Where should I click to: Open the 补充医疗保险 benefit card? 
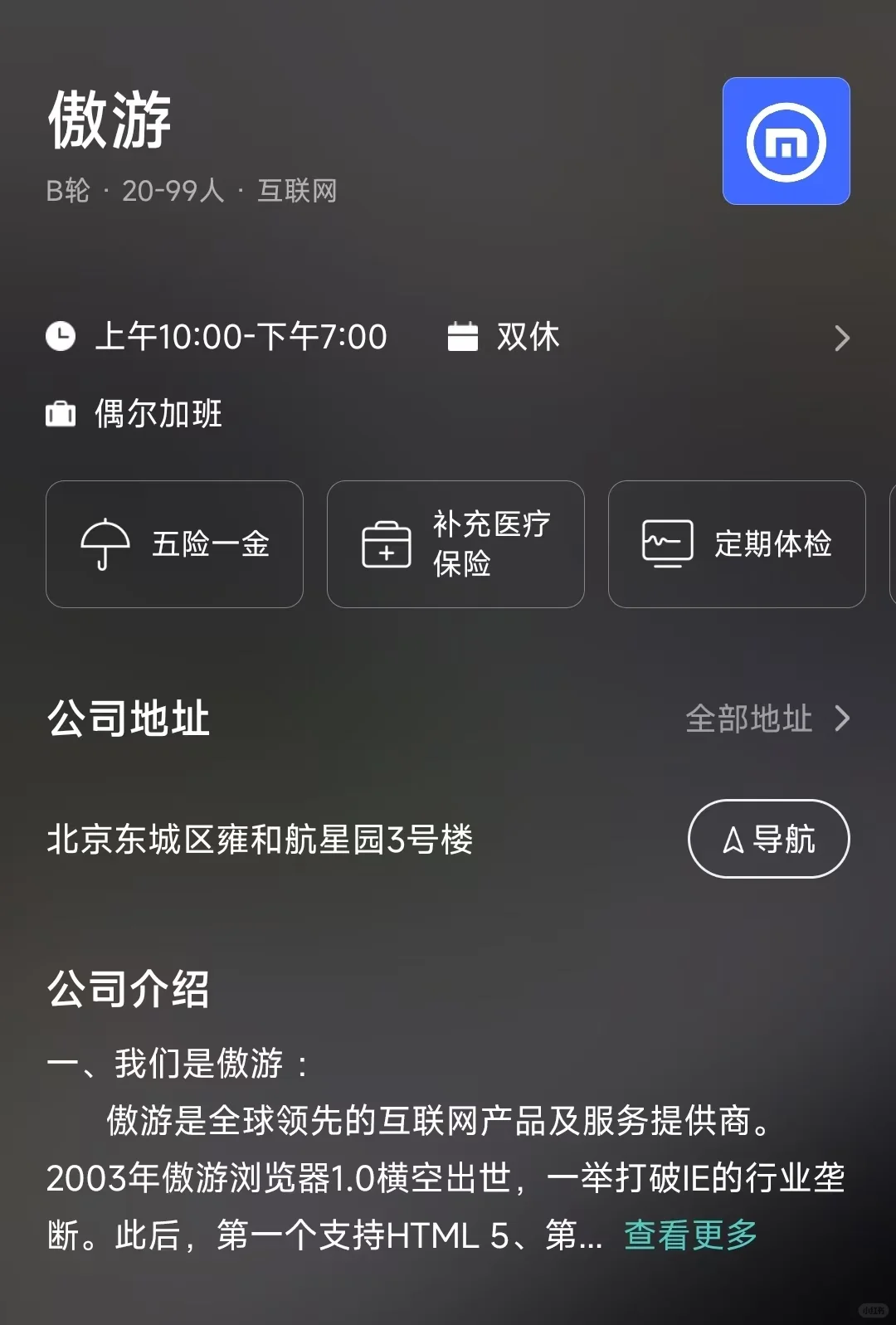tap(455, 544)
